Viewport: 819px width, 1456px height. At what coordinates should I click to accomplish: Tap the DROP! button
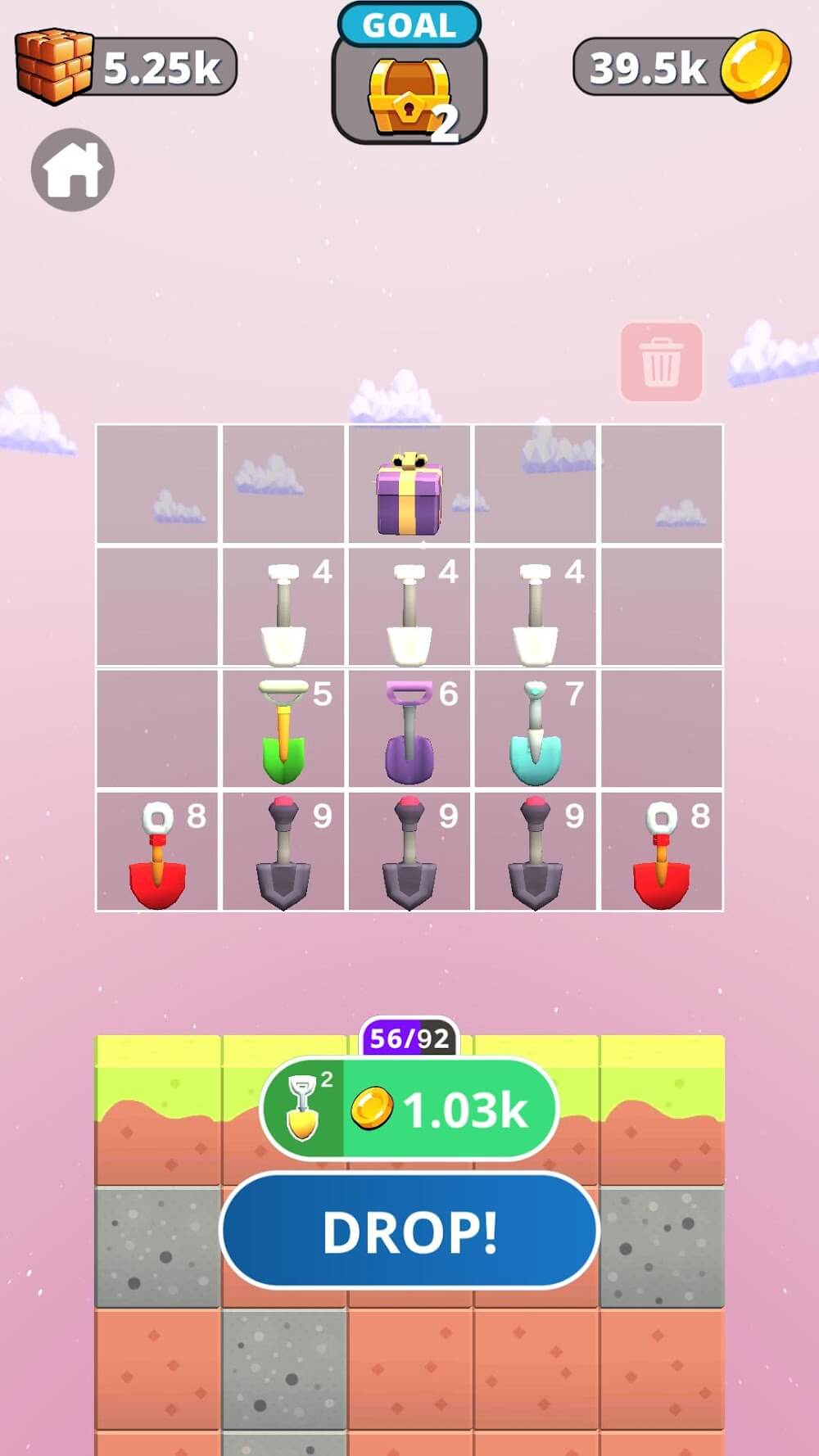(409, 1231)
